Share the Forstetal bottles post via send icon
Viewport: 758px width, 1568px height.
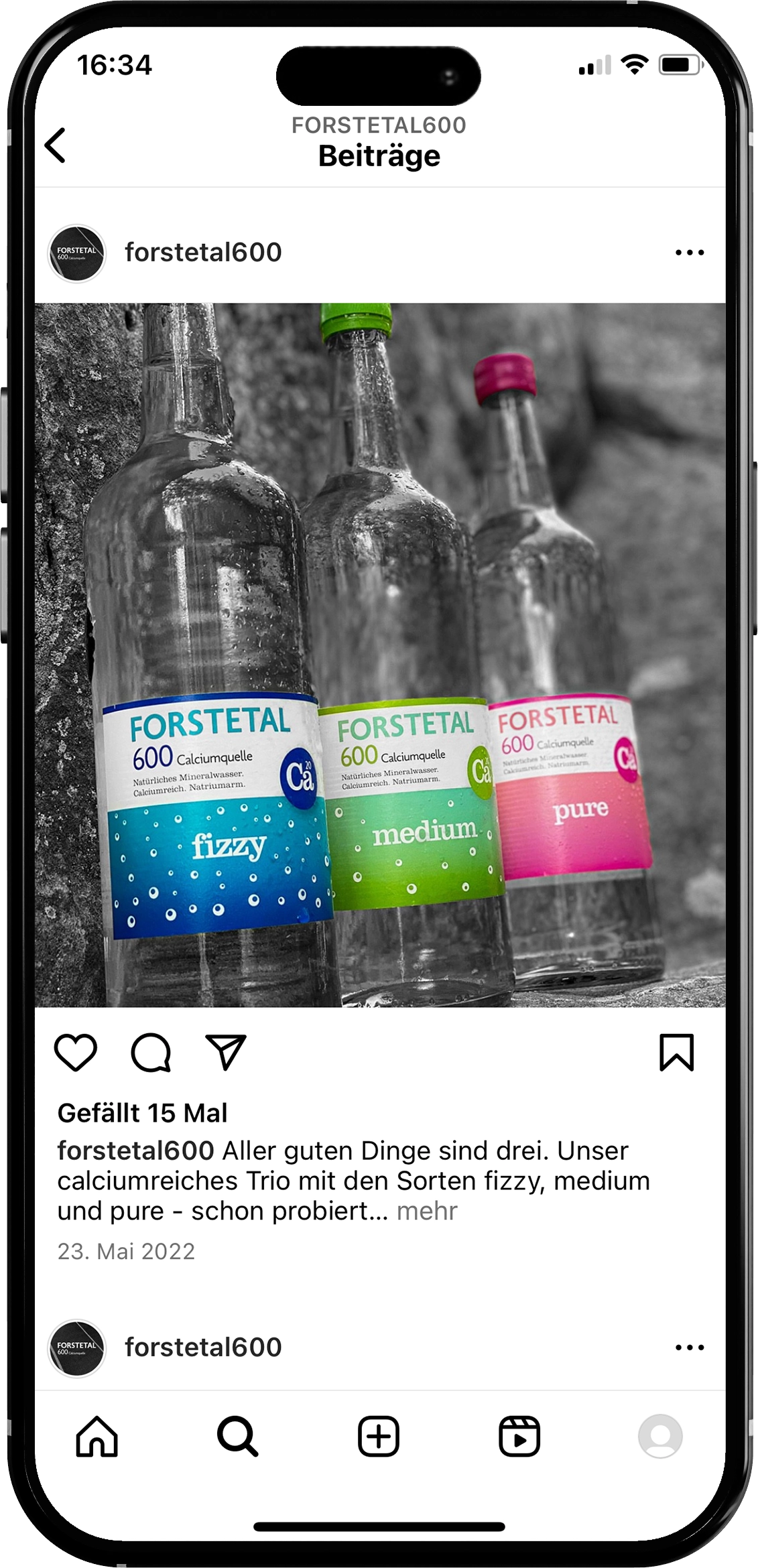pos(226,1052)
